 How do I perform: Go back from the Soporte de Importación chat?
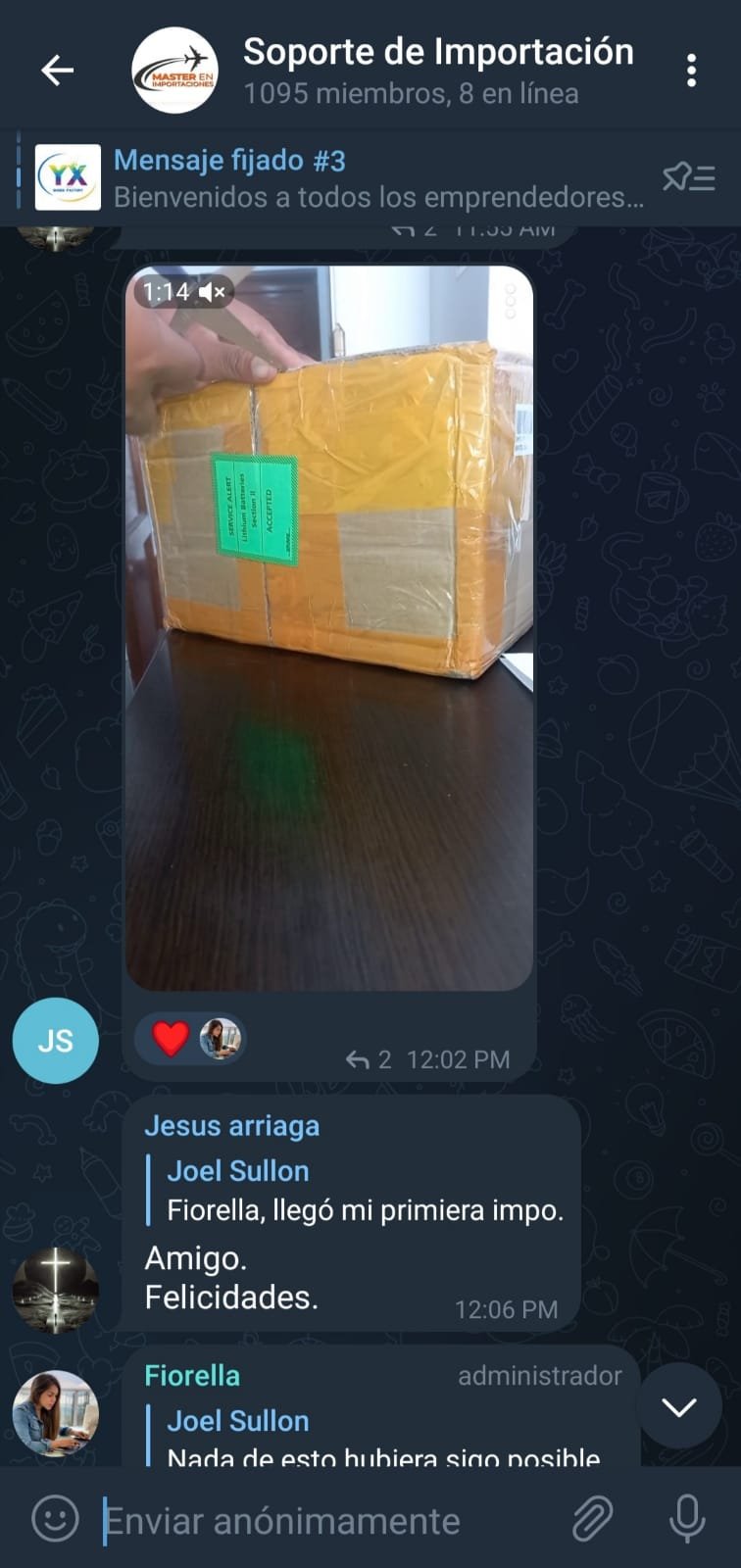point(57,70)
